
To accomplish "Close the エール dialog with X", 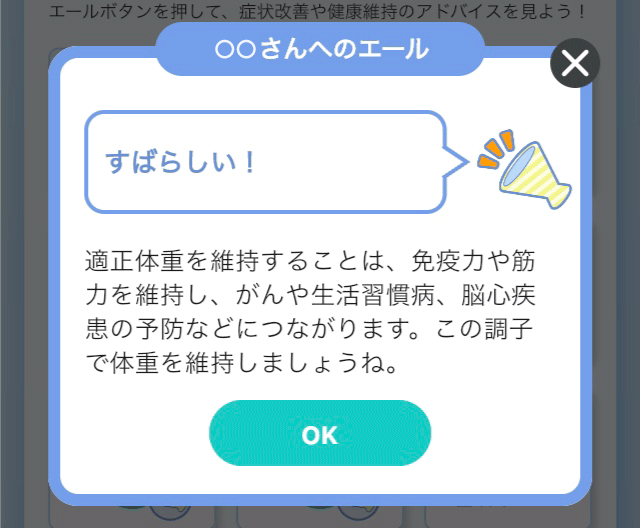I will [x=575, y=64].
